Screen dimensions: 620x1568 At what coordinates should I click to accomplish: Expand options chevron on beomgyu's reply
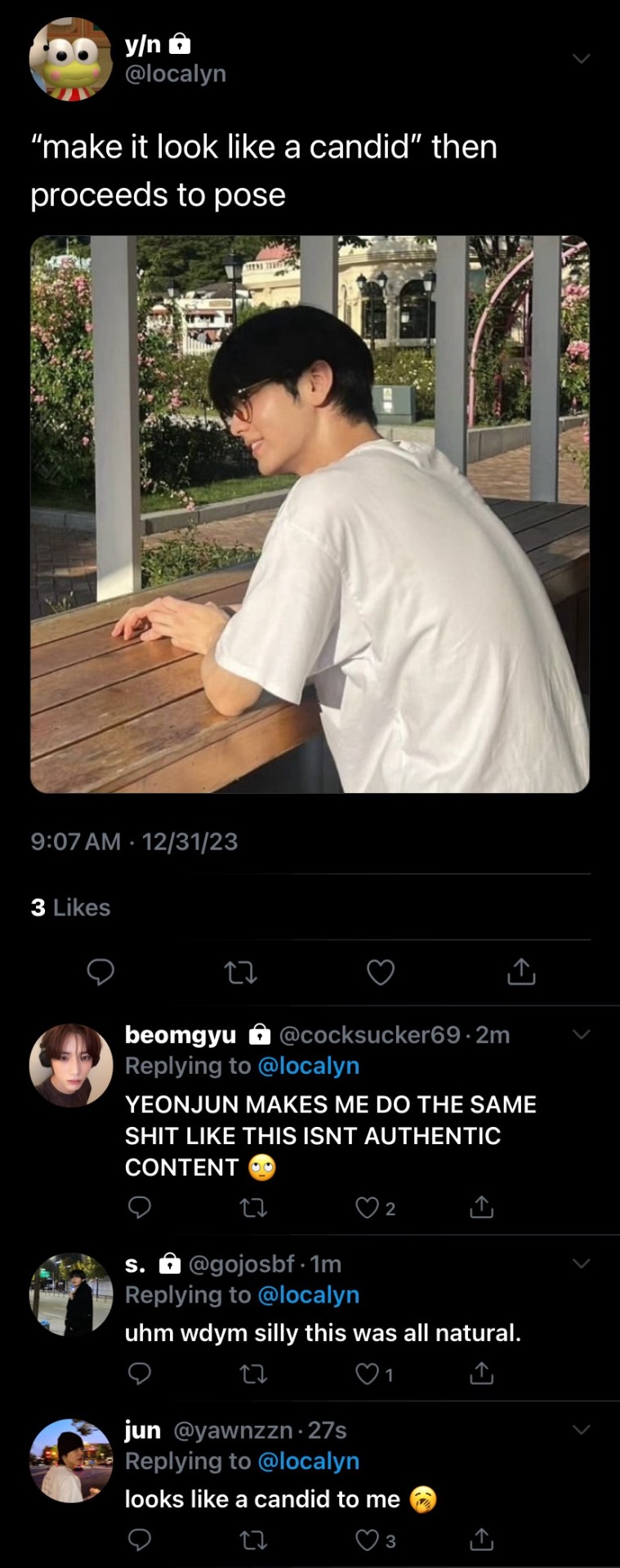(x=581, y=1035)
